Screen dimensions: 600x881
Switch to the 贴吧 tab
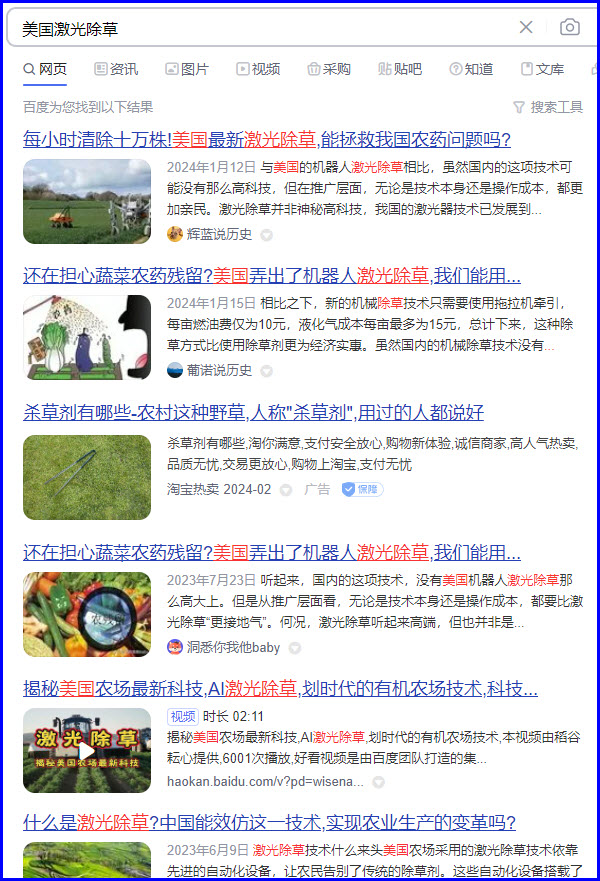400,69
